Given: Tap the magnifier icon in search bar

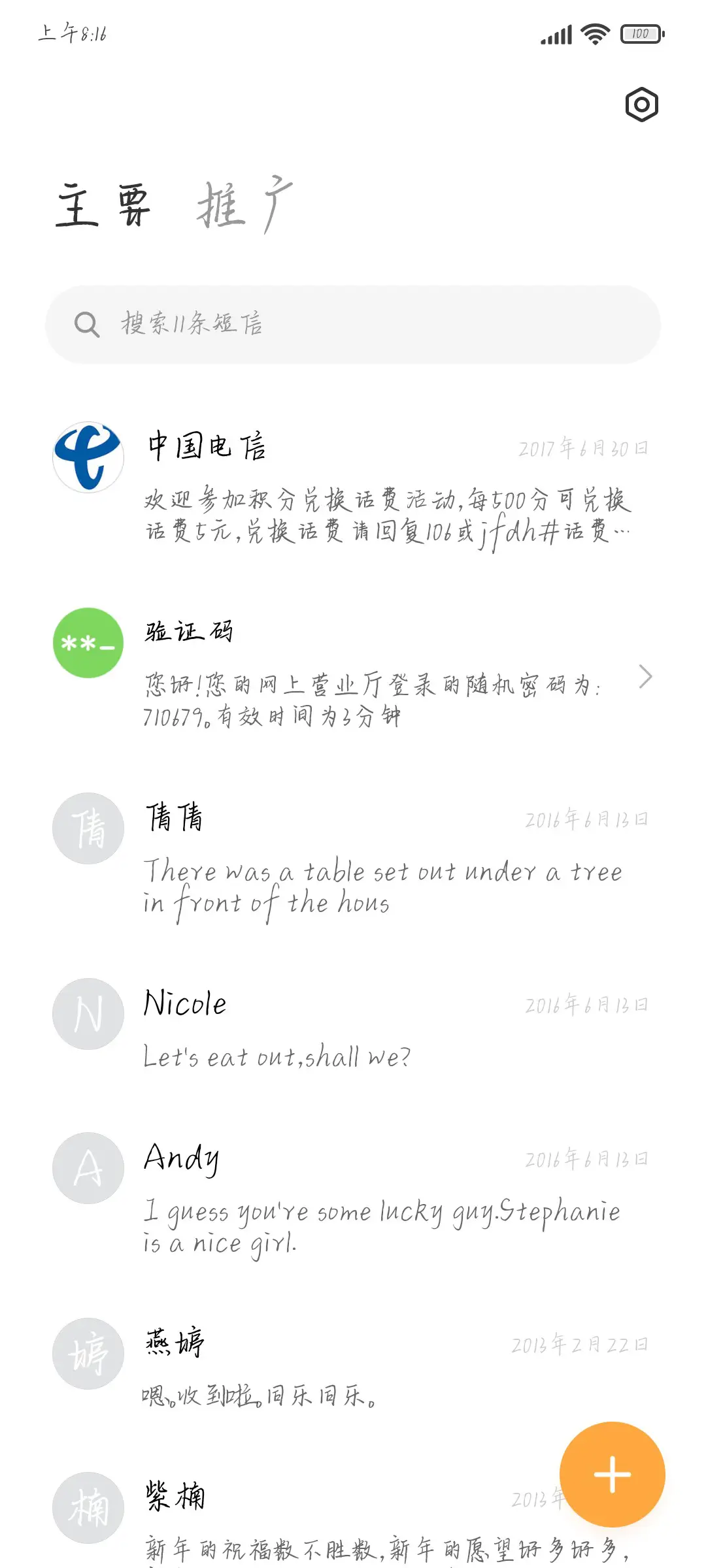Looking at the screenshot, I should point(87,325).
